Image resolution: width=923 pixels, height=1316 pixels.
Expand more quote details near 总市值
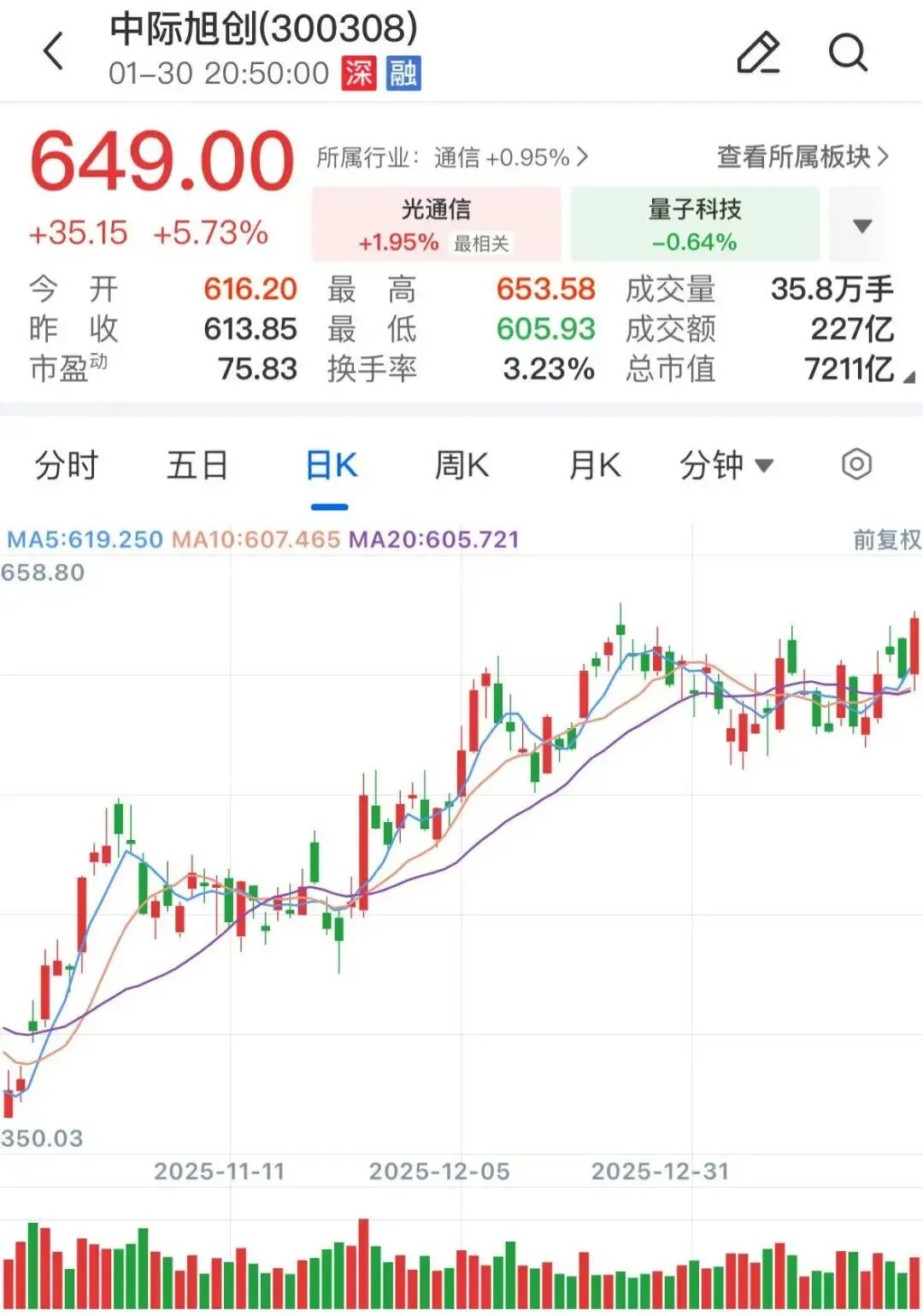[908, 377]
